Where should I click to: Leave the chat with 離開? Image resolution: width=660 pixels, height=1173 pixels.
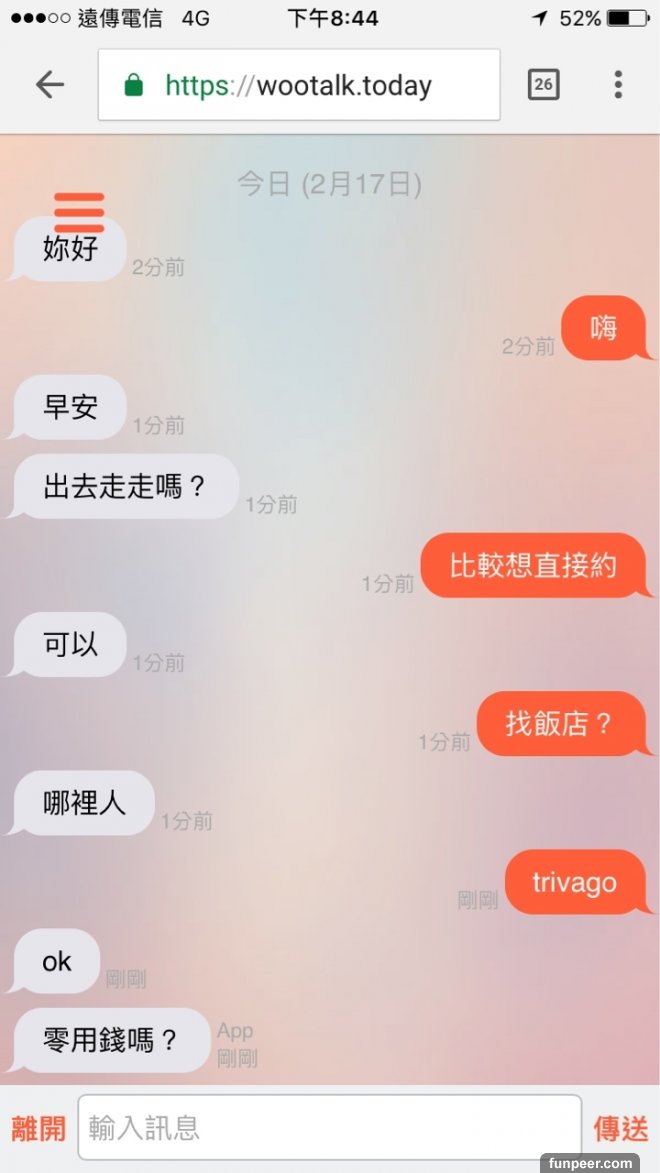38,1129
